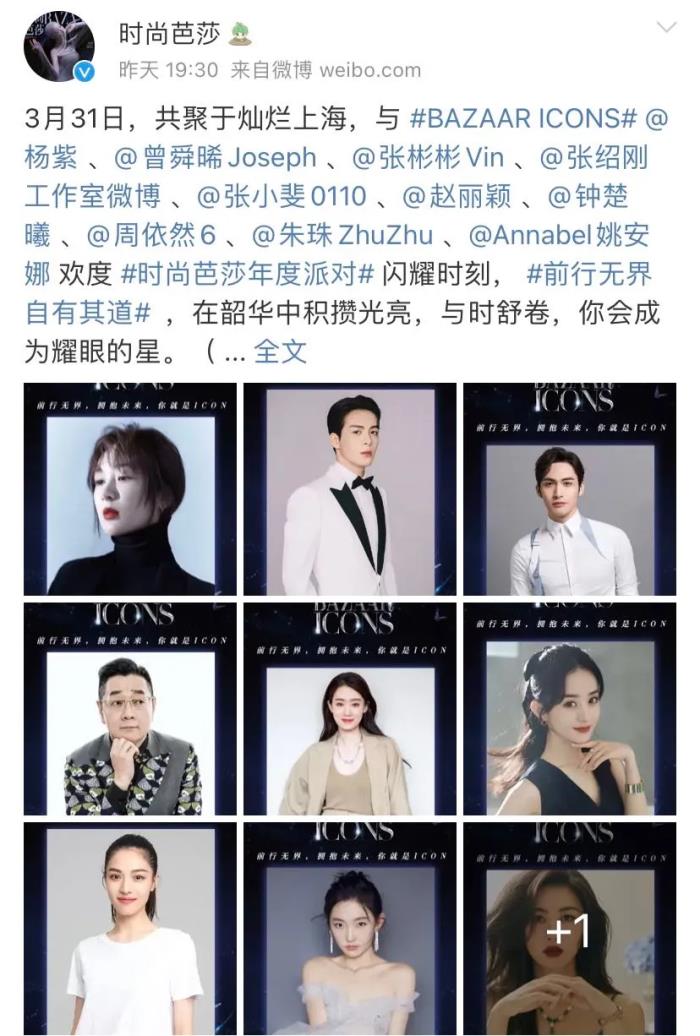The height and width of the screenshot is (1036, 700).
Task: View photo of man in white tuxedo
Action: [349, 489]
